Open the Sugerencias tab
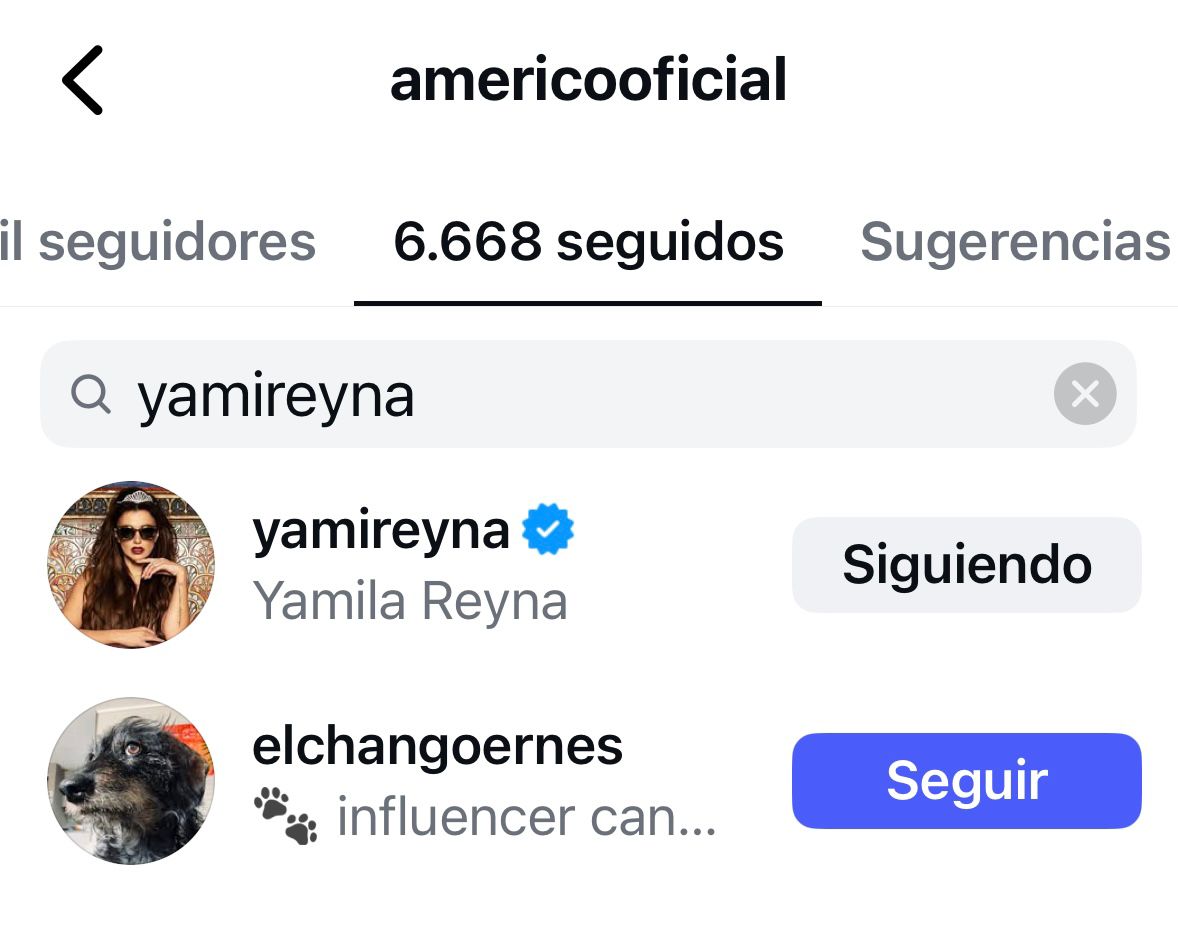1178x946 pixels. pos(1014,242)
